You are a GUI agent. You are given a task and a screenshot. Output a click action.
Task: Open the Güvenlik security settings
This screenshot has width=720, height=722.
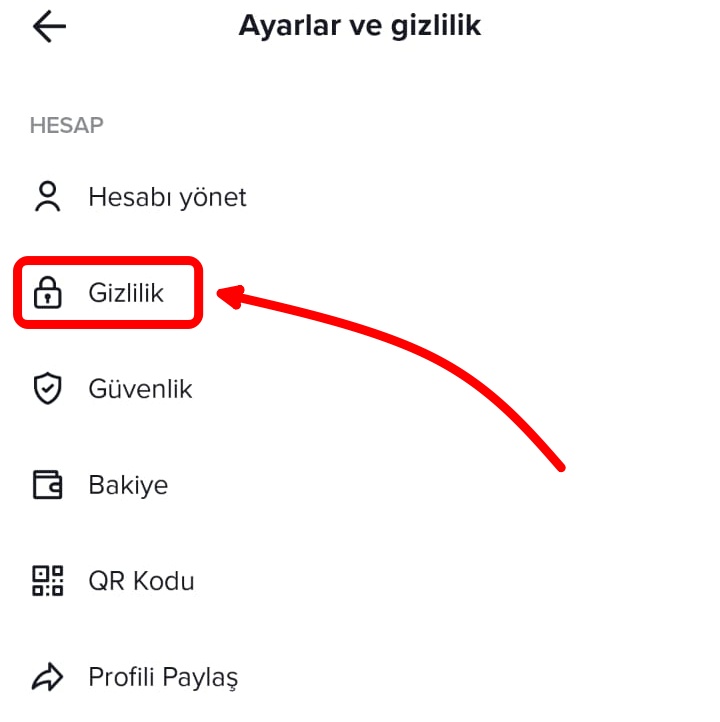(140, 389)
